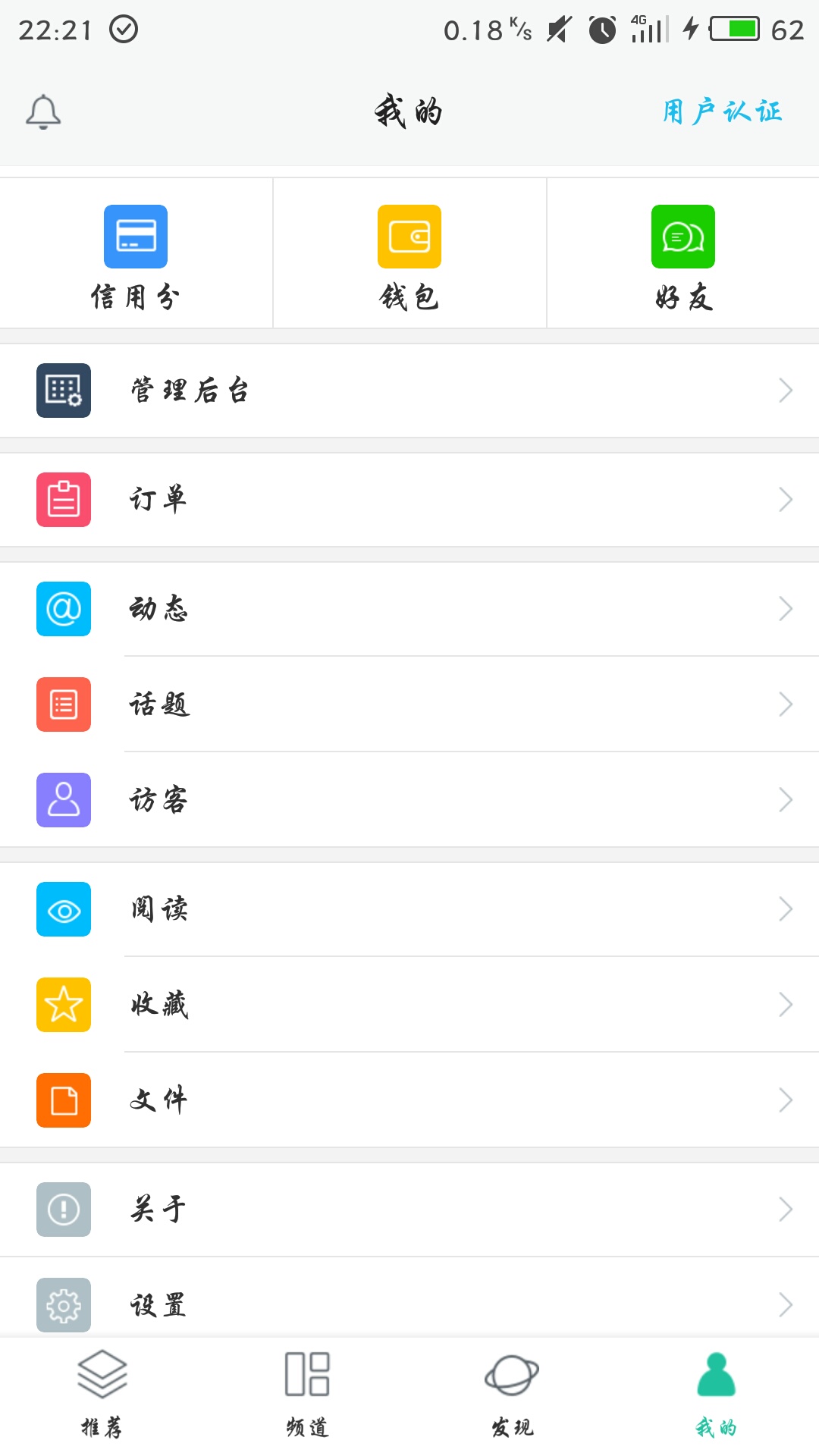The width and height of the screenshot is (819, 1456).
Task: Tap the 推荐 recommend button
Action: pyautogui.click(x=102, y=1403)
